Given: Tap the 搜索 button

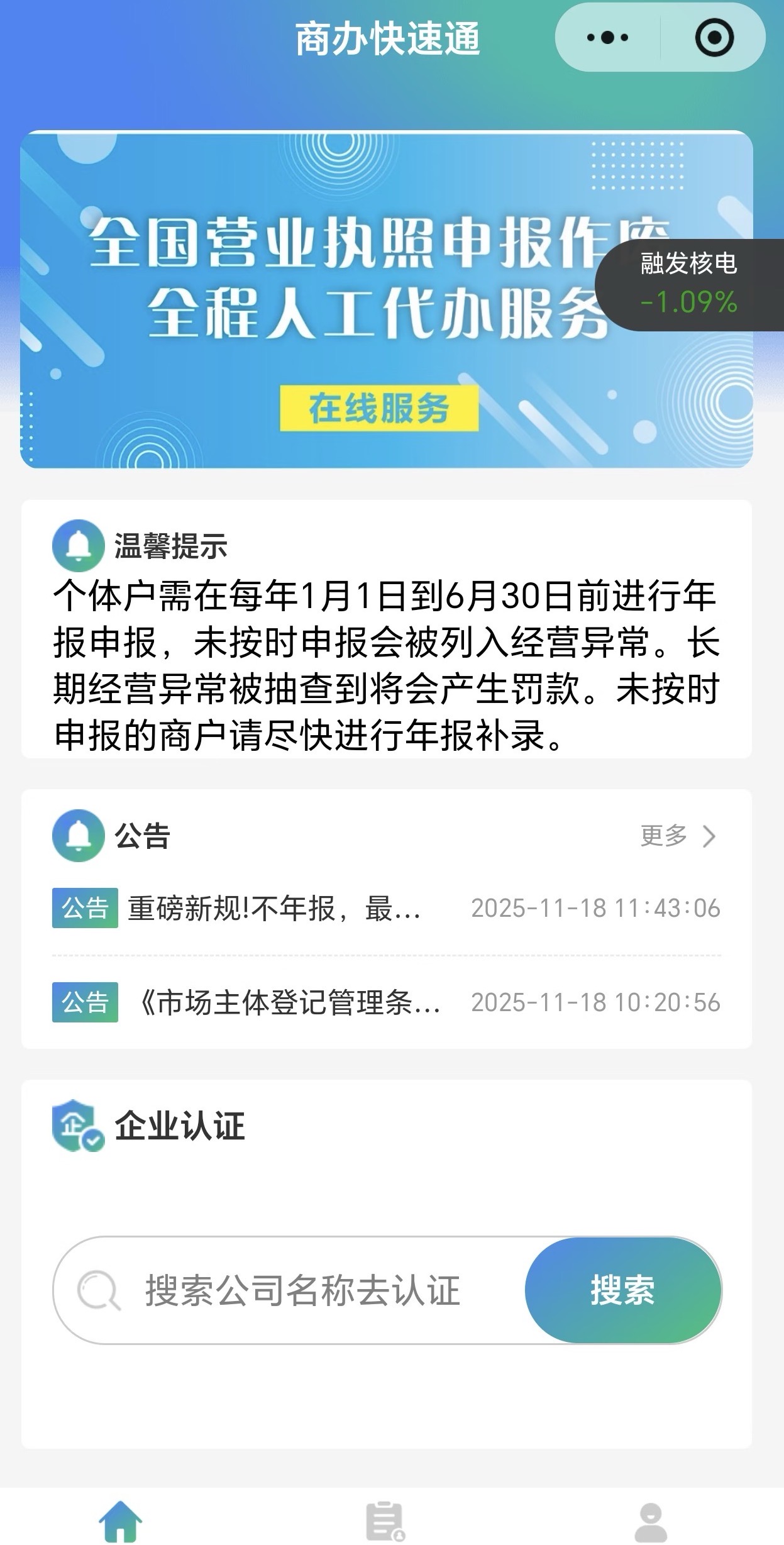Looking at the screenshot, I should pos(622,1290).
